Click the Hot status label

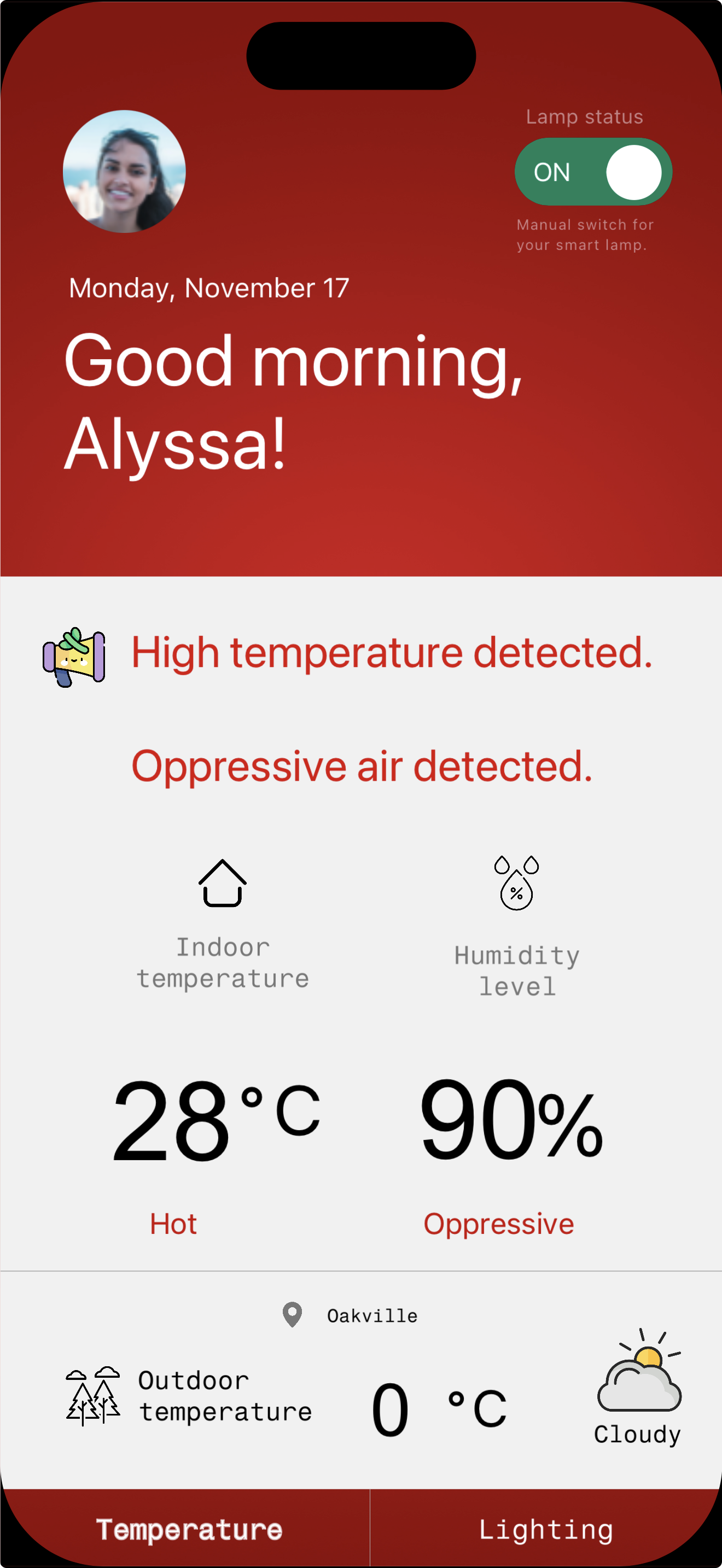[173, 1223]
